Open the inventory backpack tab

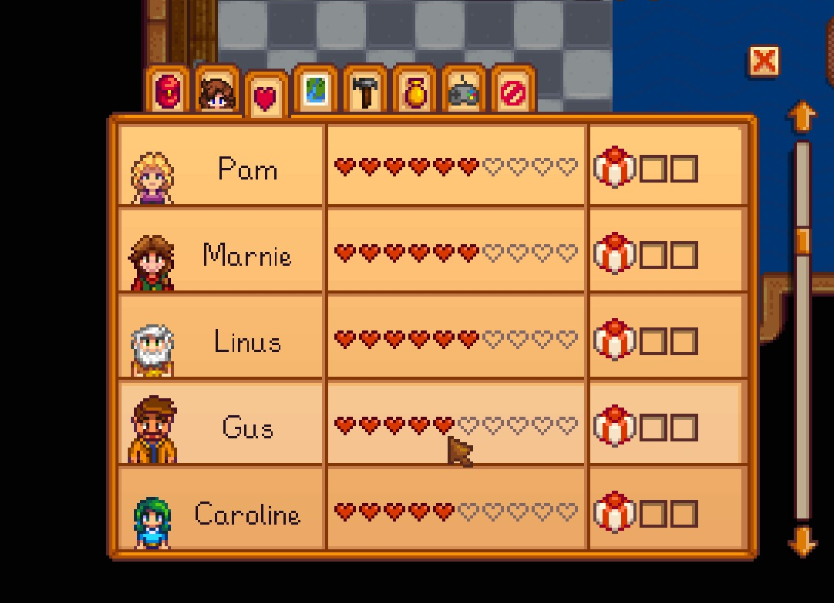tap(168, 93)
